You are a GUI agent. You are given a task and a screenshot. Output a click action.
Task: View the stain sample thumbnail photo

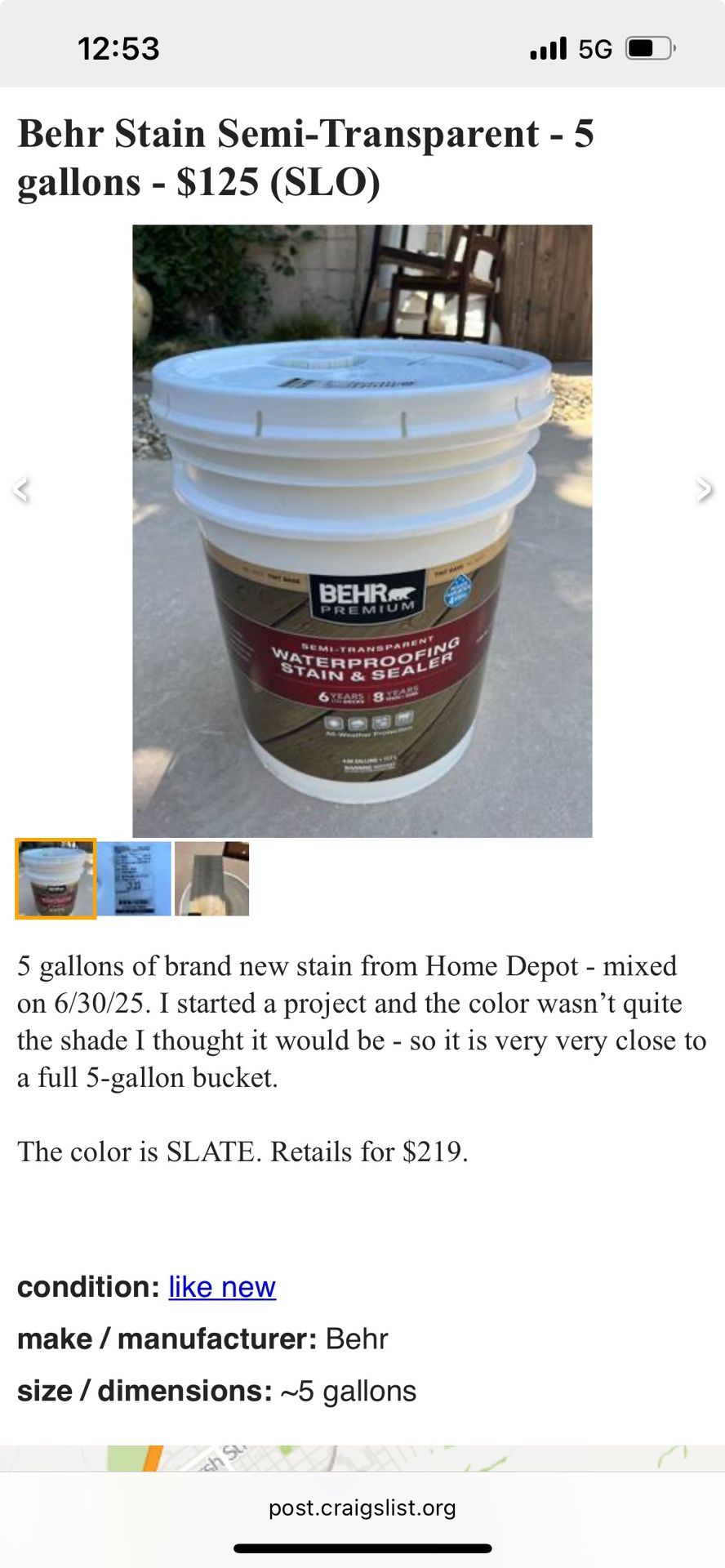[211, 879]
